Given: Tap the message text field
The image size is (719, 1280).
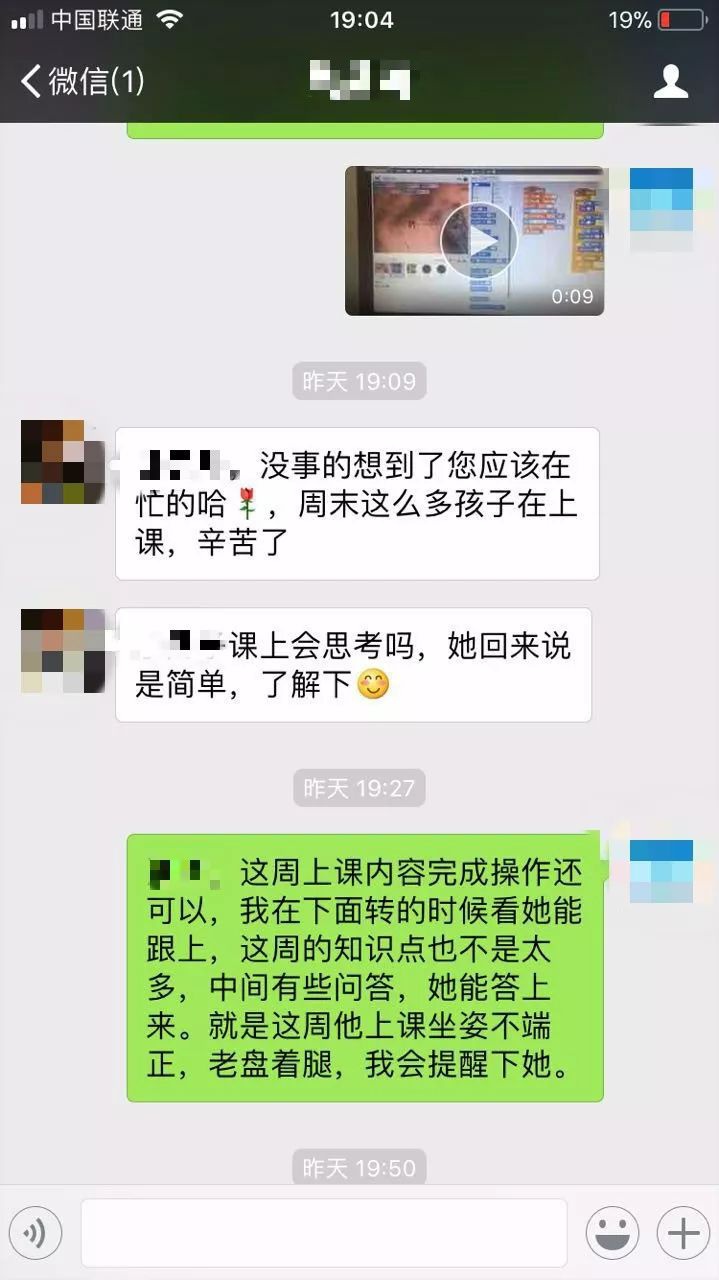Looking at the screenshot, I should (x=324, y=1233).
